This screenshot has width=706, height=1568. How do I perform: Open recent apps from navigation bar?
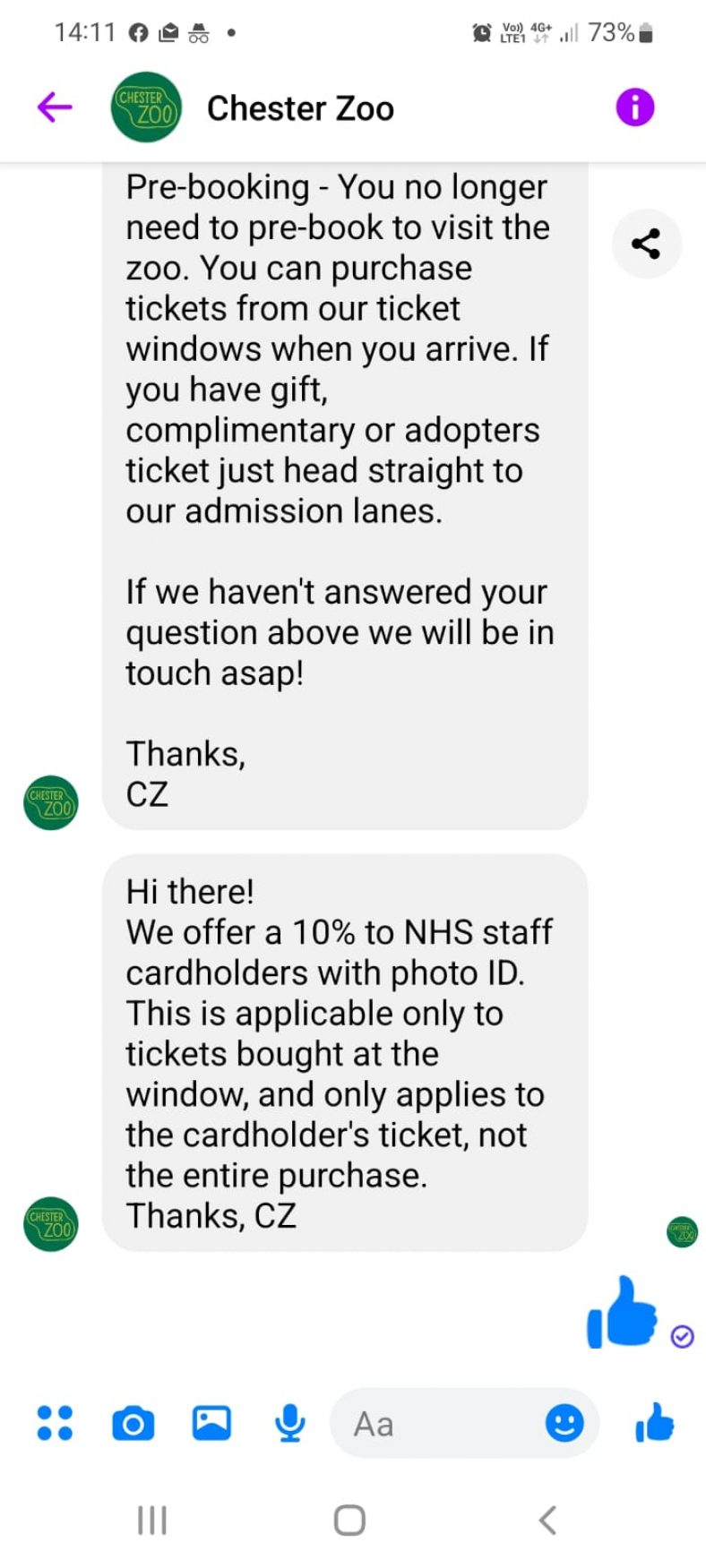coord(152,1520)
